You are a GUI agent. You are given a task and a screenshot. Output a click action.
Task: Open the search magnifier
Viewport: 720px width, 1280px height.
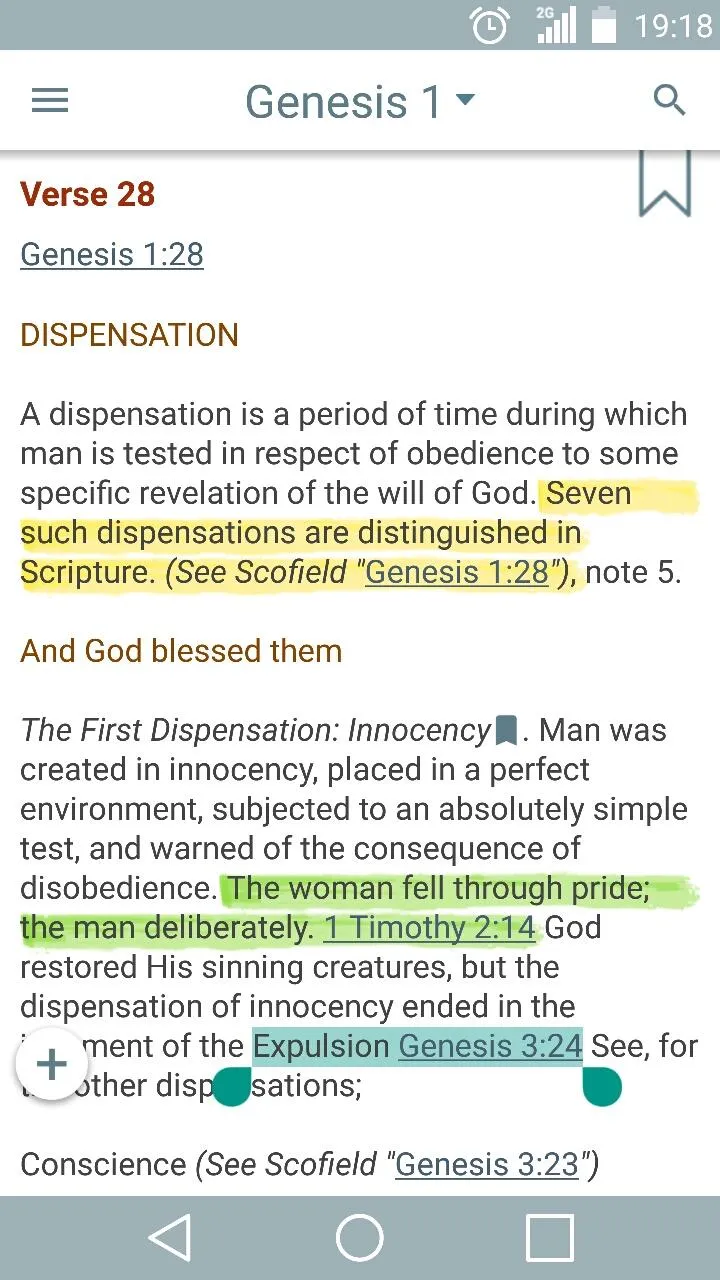(669, 100)
